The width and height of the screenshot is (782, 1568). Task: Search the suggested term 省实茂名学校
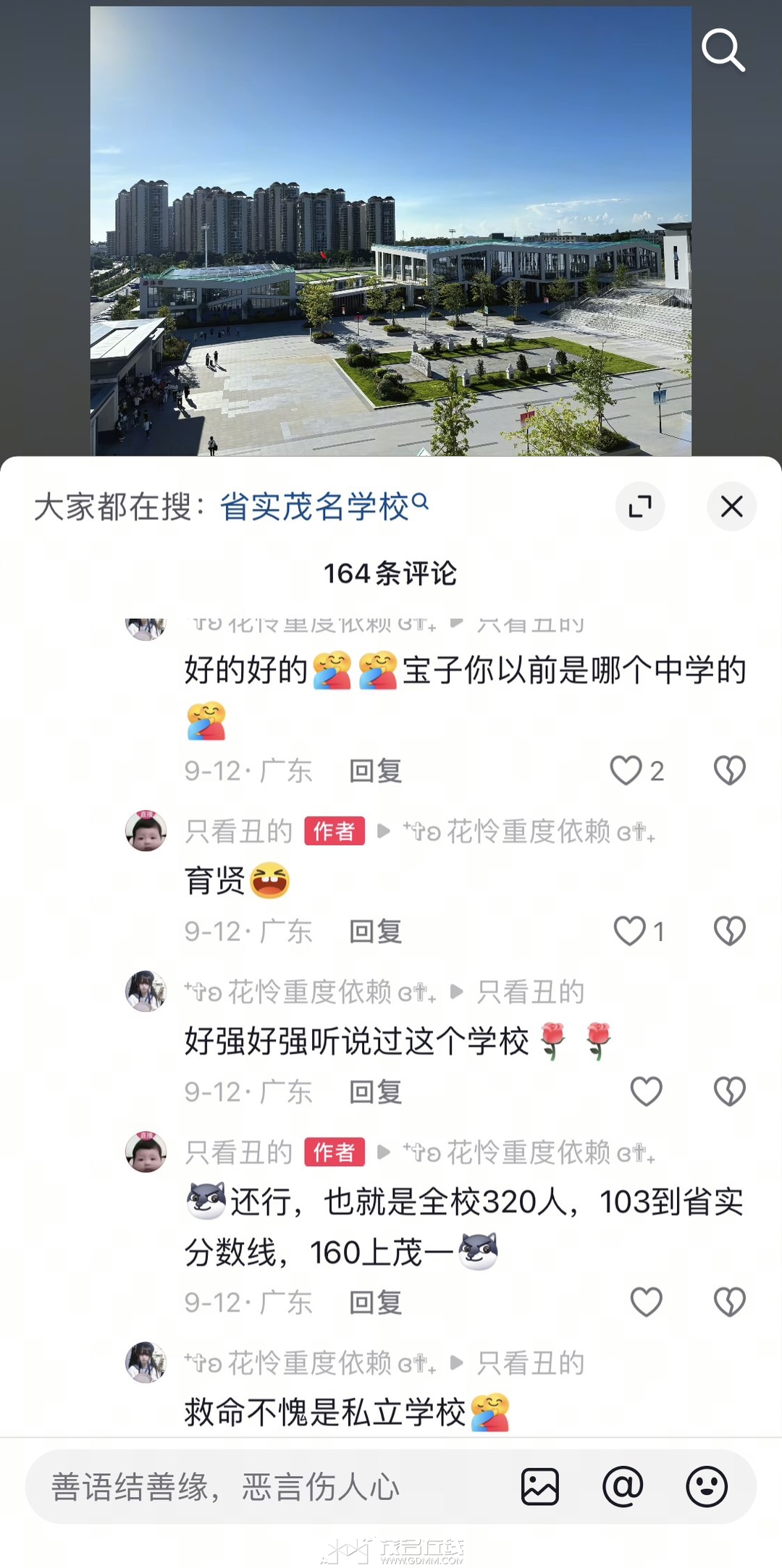315,506
